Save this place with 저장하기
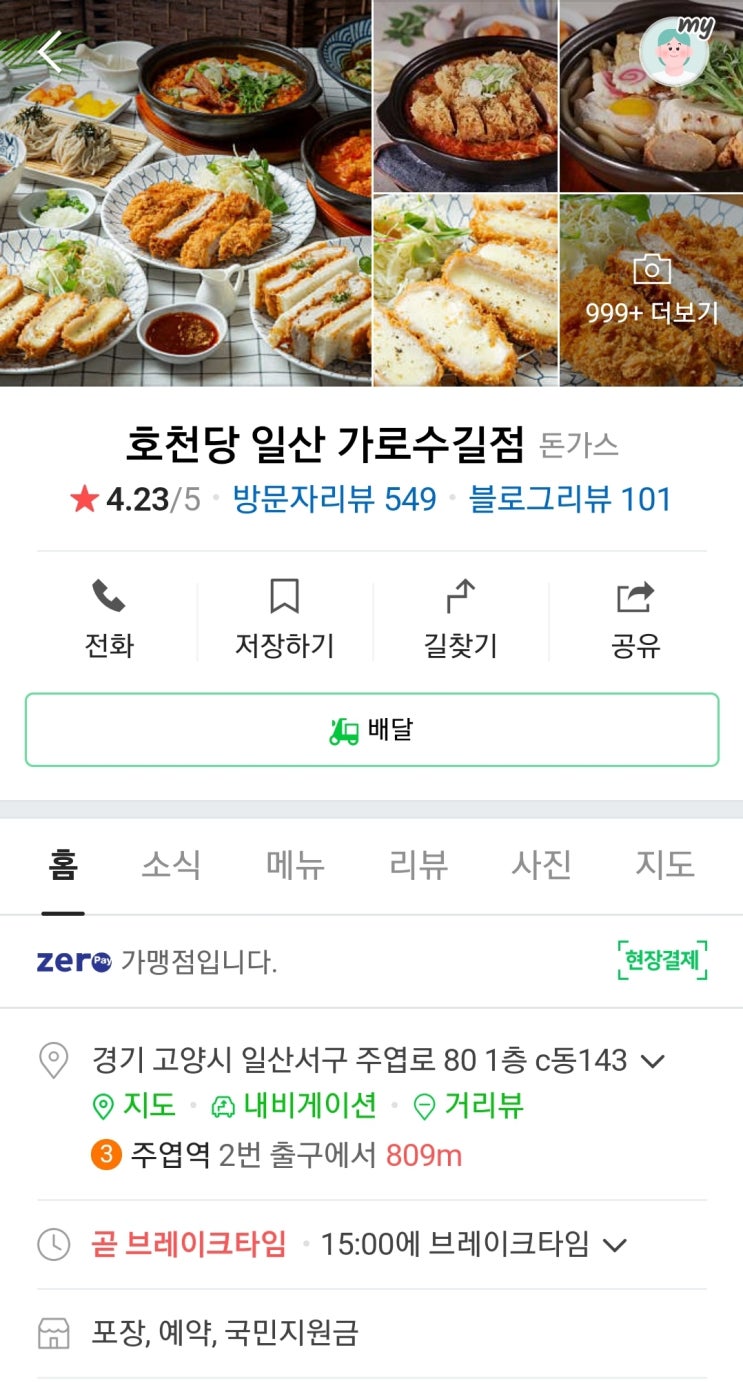The height and width of the screenshot is (1383, 743). [285, 619]
